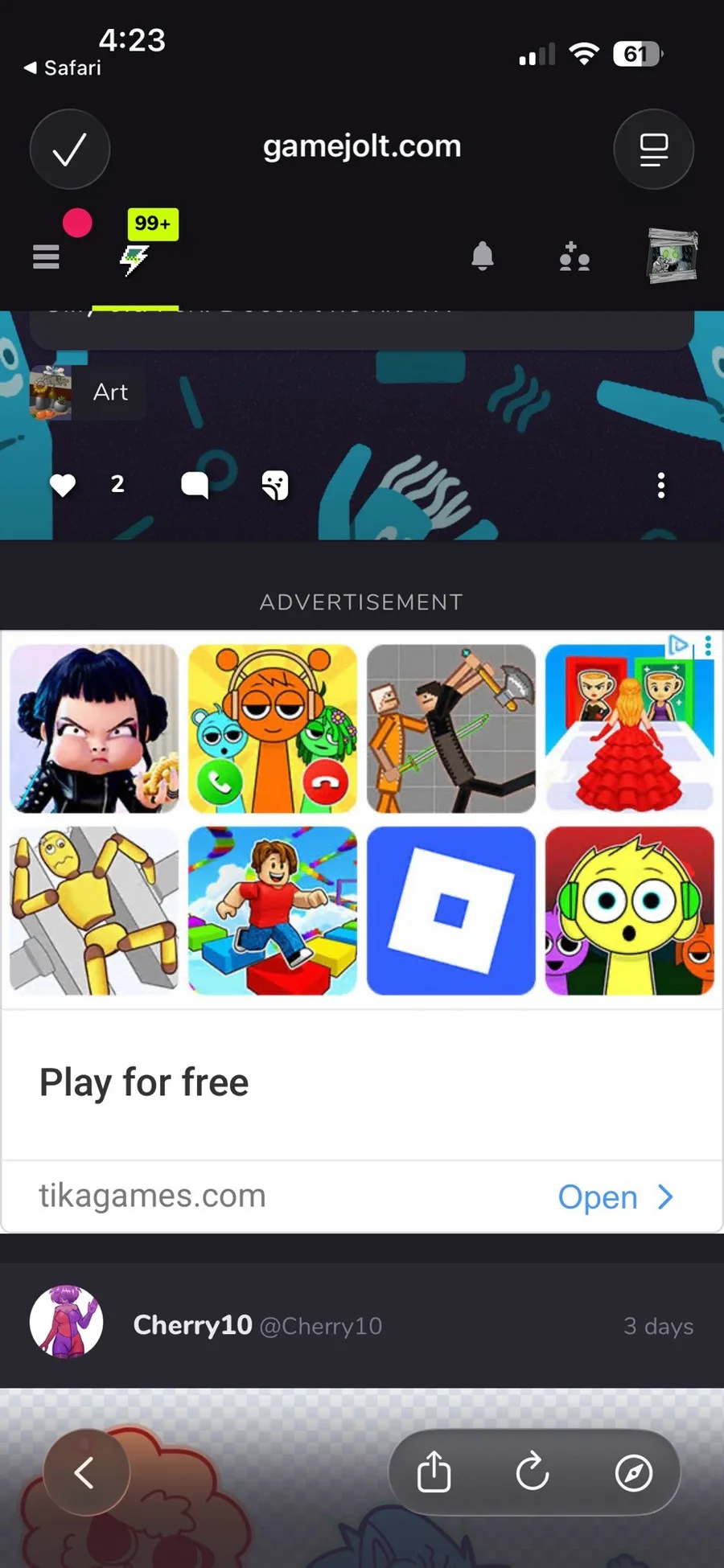
Task: Go back to the previous page
Action: (85, 1473)
